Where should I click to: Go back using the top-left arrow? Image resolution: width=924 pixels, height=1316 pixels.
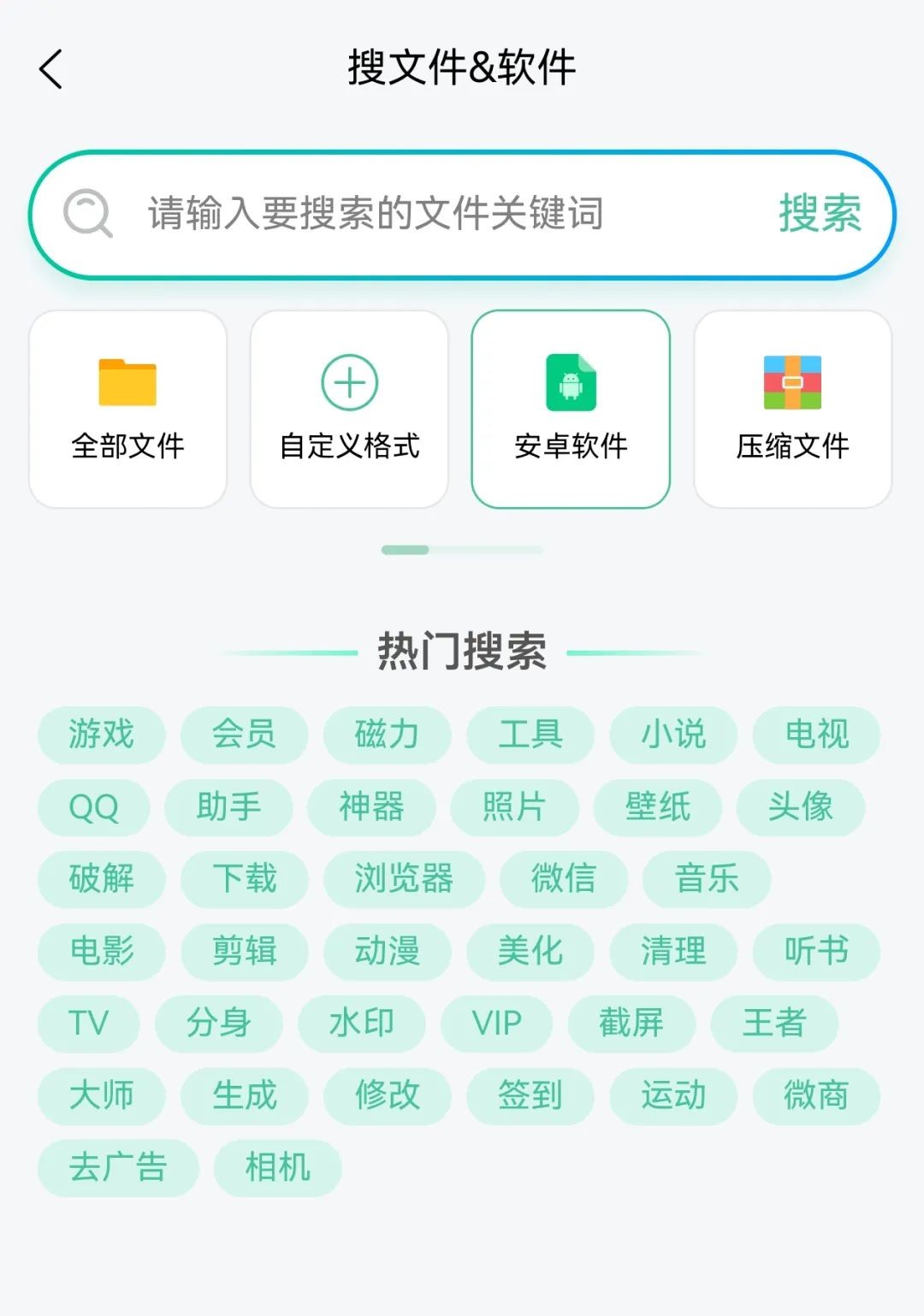coord(51,68)
